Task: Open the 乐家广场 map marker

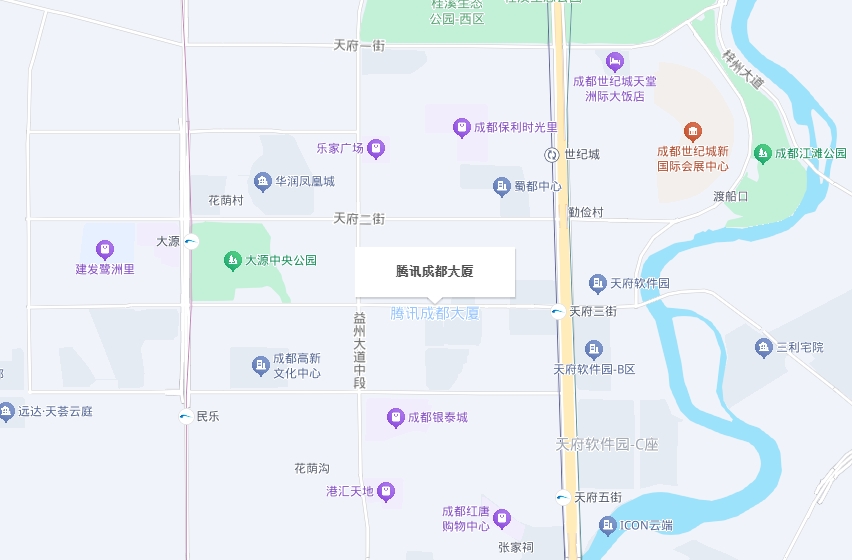Action: 376,149
